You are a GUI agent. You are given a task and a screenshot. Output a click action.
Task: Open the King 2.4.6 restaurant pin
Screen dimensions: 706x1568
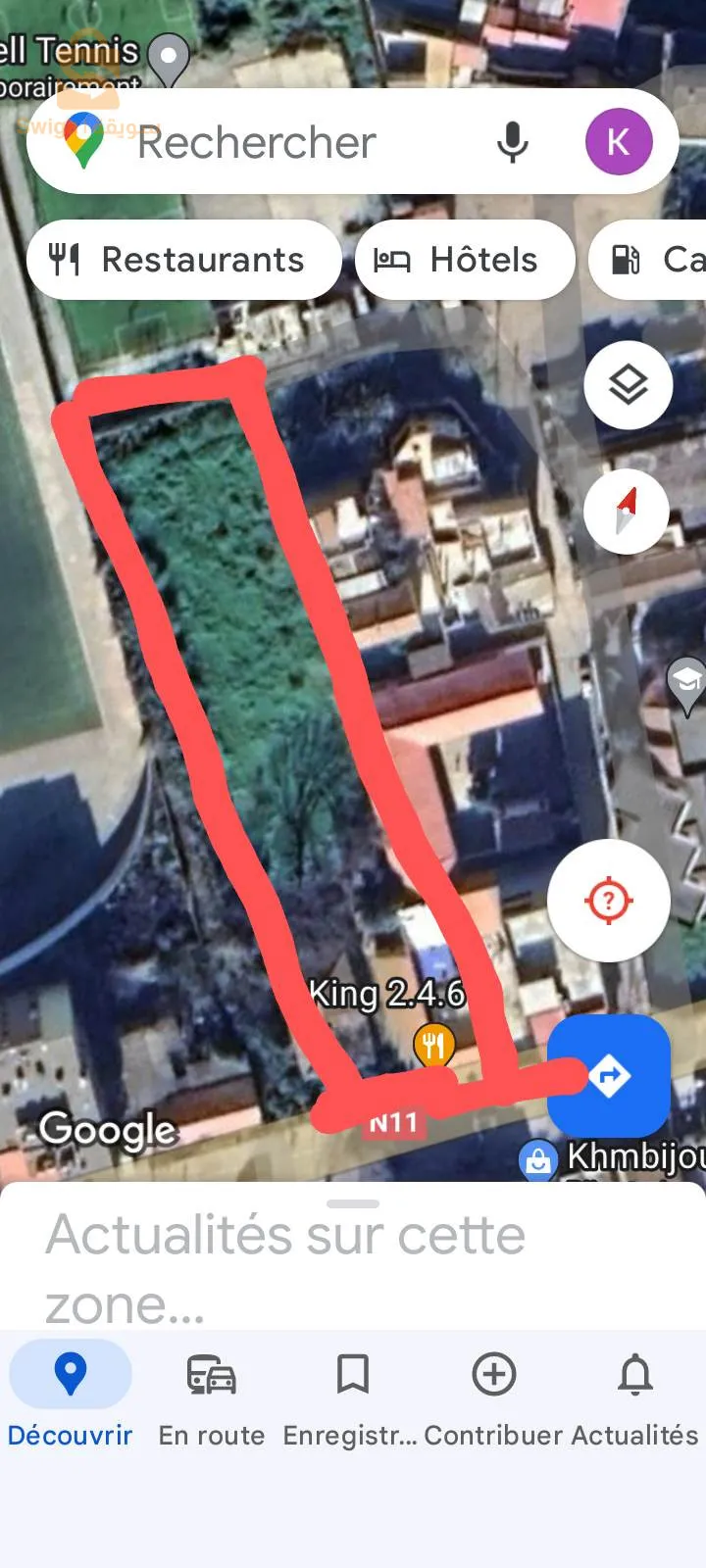click(x=432, y=1045)
